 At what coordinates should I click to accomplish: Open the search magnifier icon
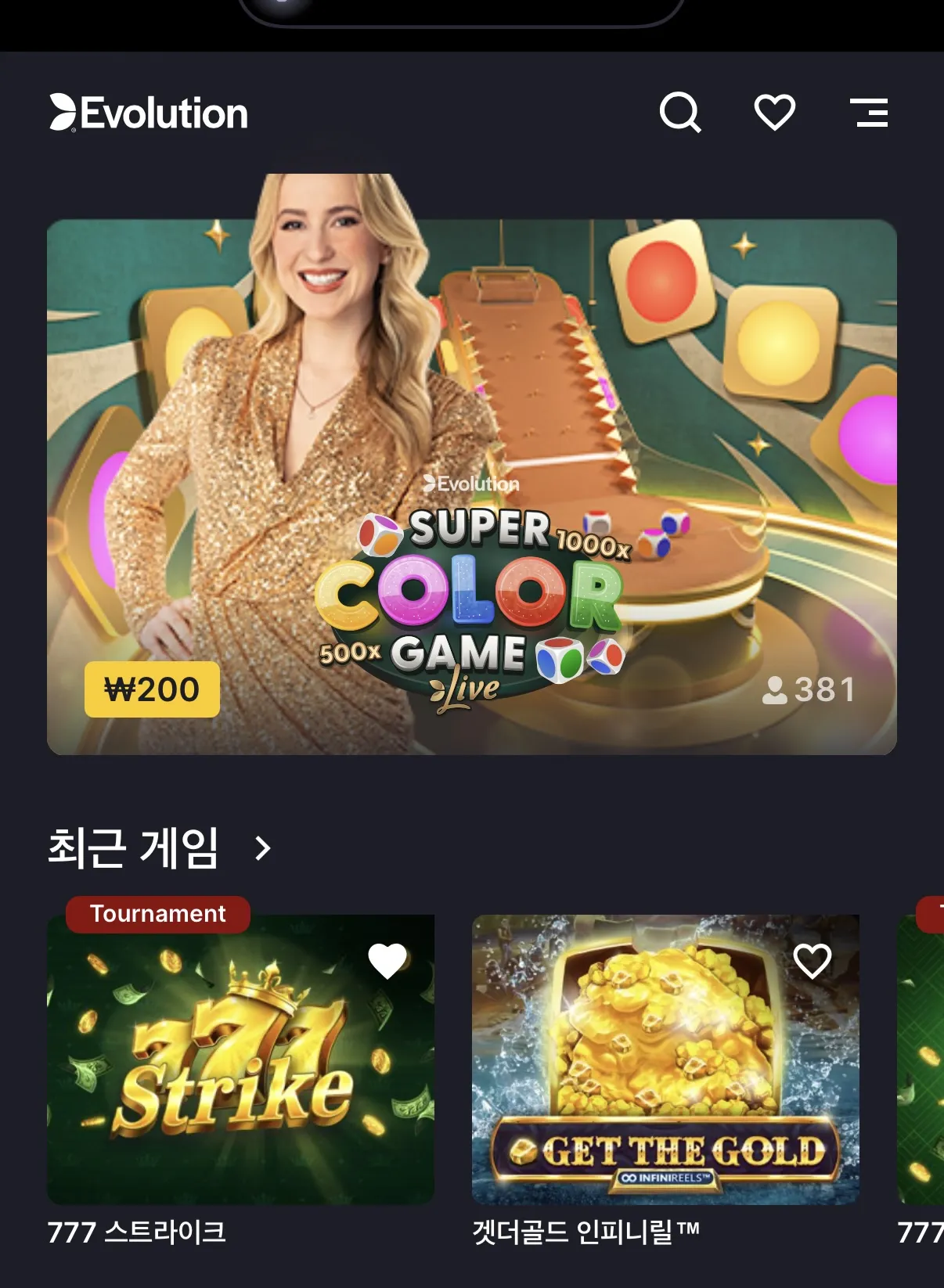(x=680, y=113)
